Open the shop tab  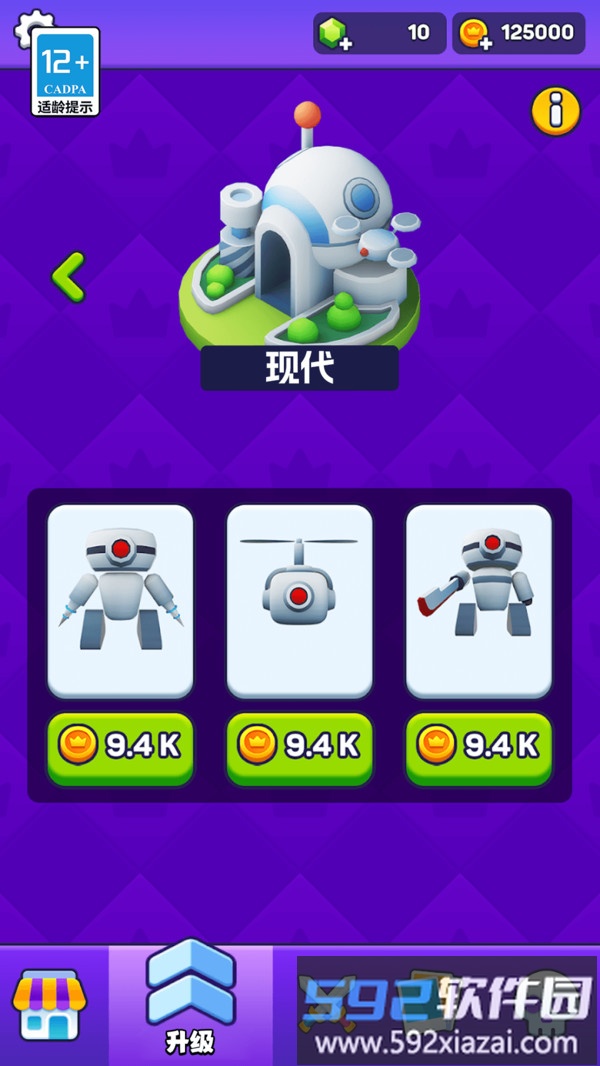point(50,1004)
